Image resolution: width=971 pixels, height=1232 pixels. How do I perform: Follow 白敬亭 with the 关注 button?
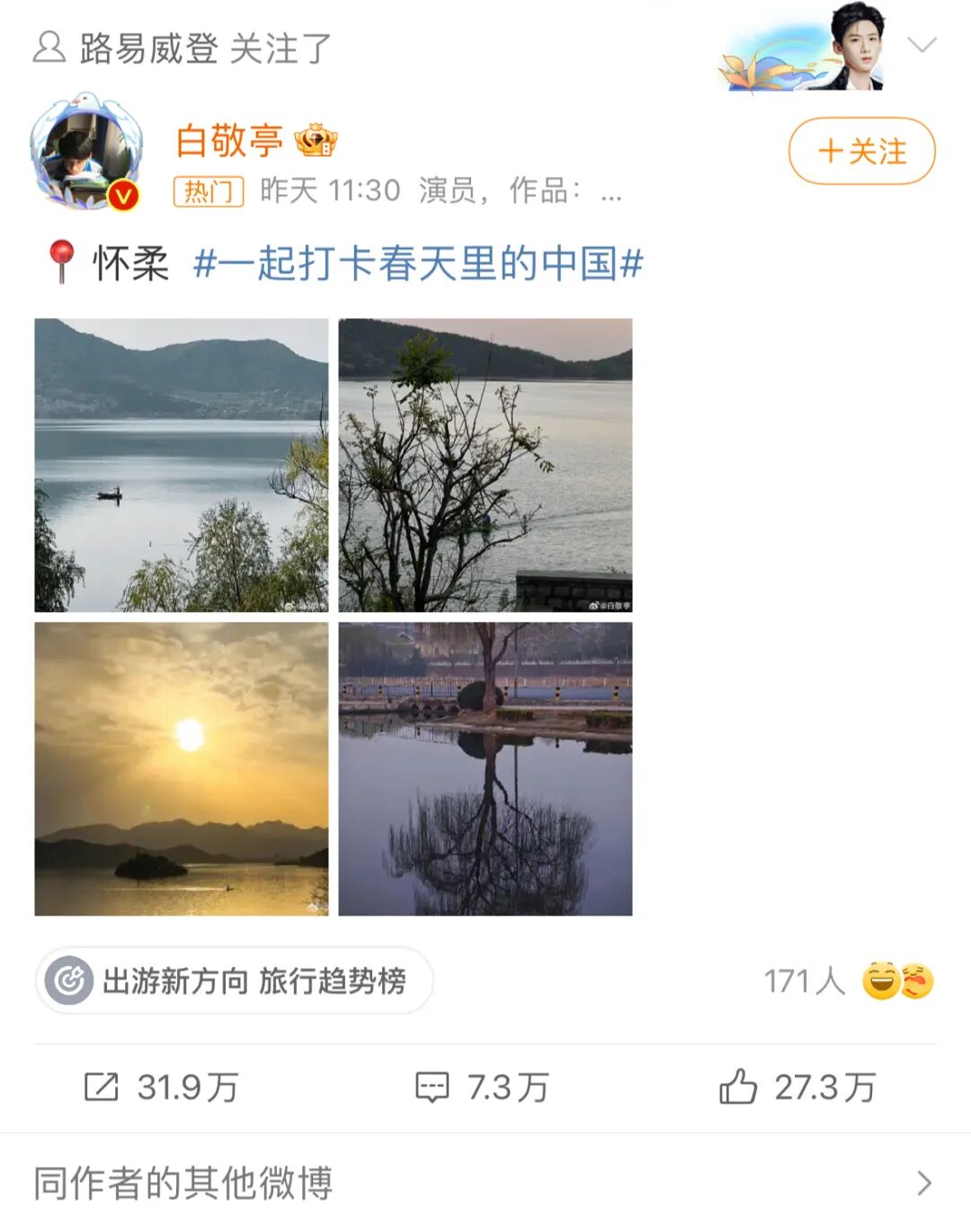click(861, 151)
